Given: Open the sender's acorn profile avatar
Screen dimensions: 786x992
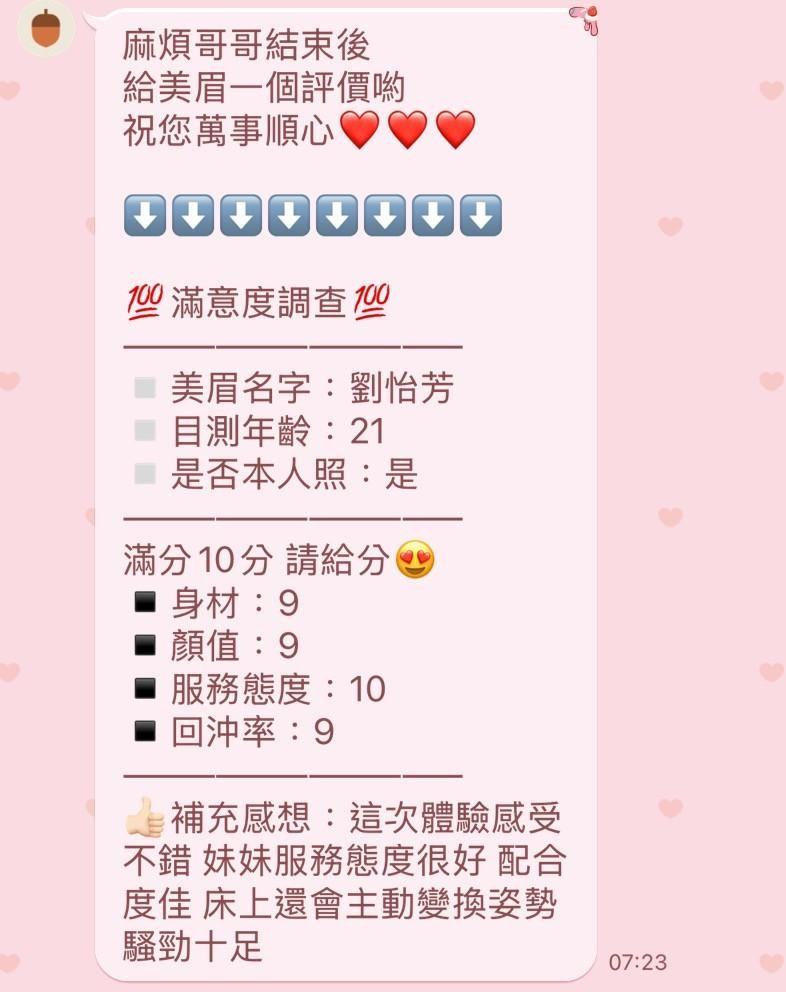Looking at the screenshot, I should click(46, 28).
